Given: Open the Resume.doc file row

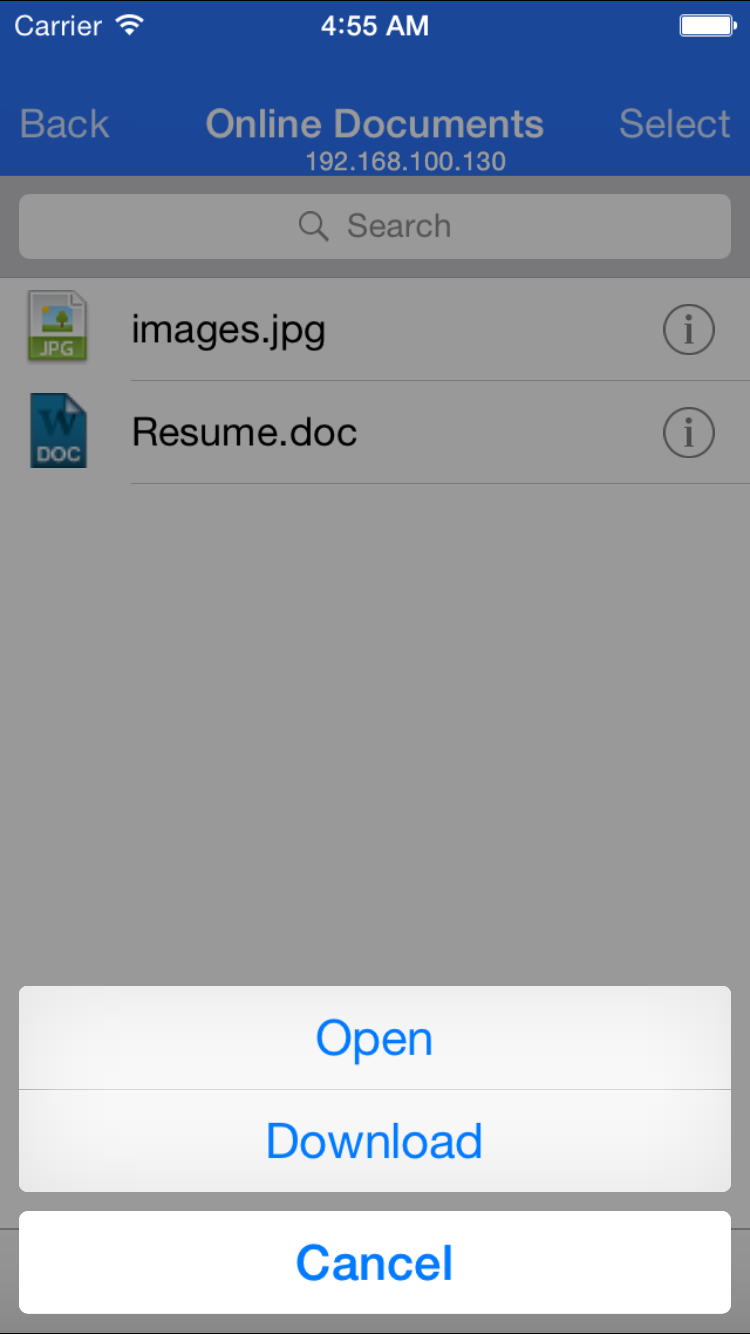Looking at the screenshot, I should (375, 432).
